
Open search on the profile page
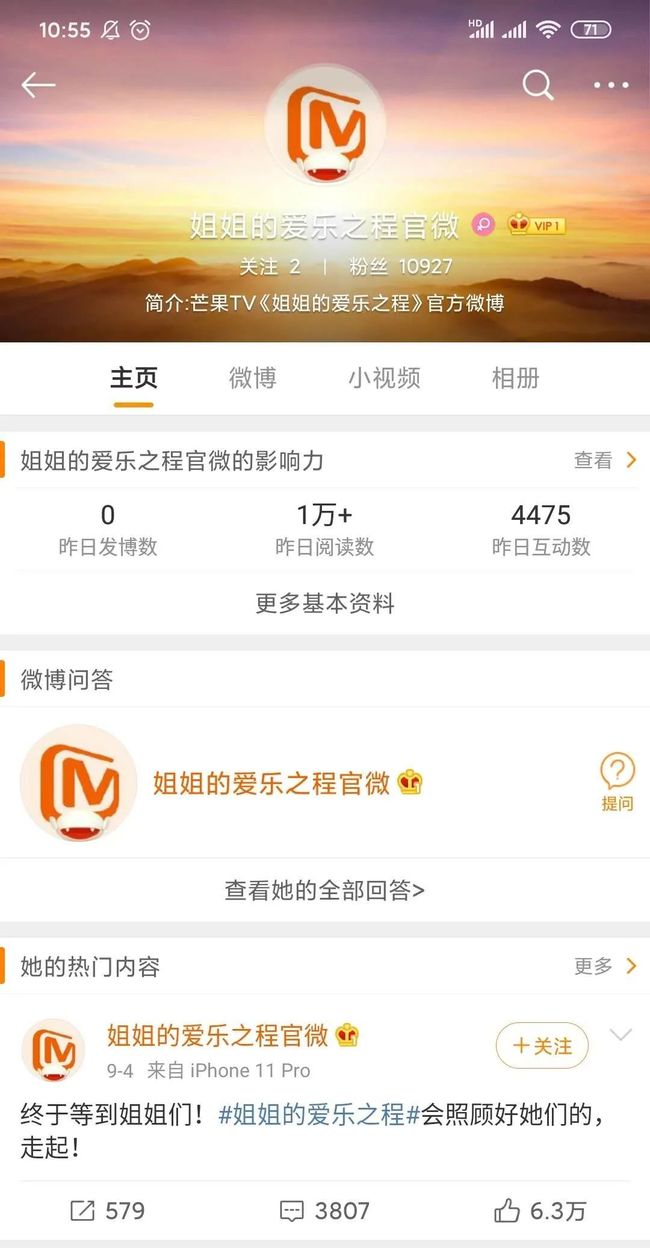(538, 86)
